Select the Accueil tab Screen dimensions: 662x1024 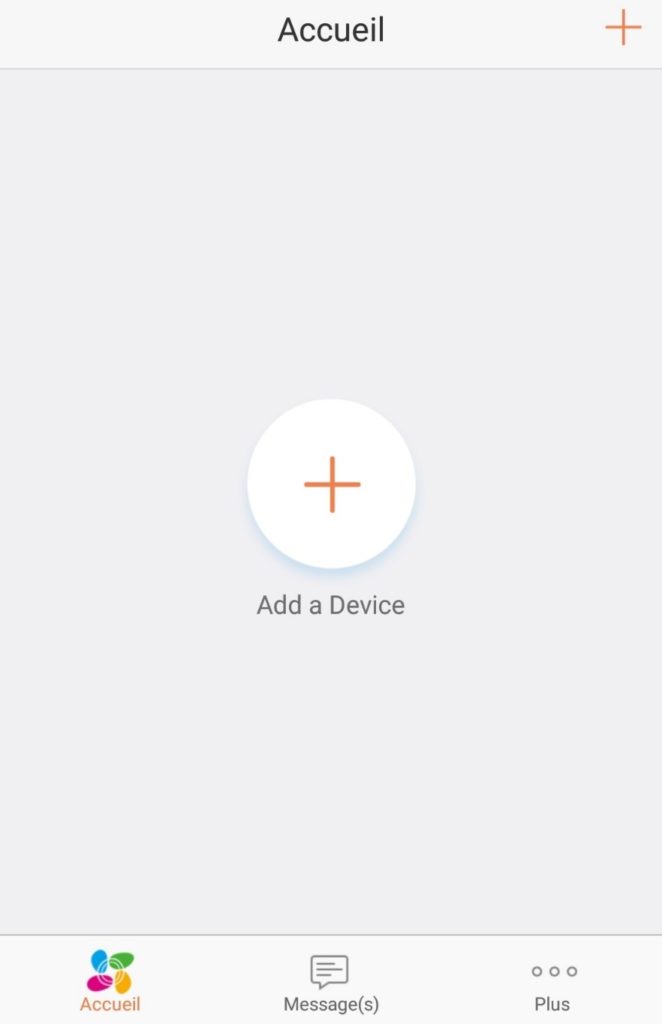(x=110, y=982)
